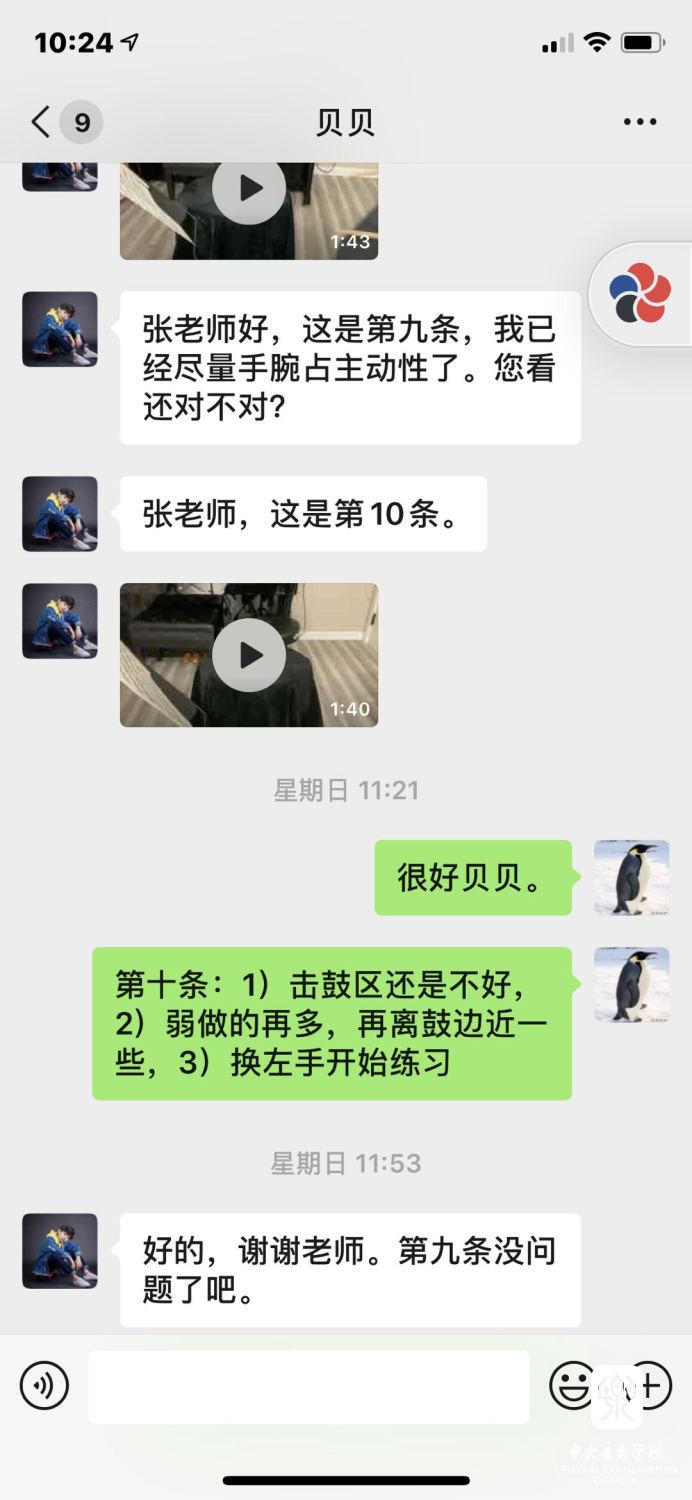This screenshot has height=1500, width=692.
Task: Play the 1:40 video message
Action: click(x=249, y=655)
